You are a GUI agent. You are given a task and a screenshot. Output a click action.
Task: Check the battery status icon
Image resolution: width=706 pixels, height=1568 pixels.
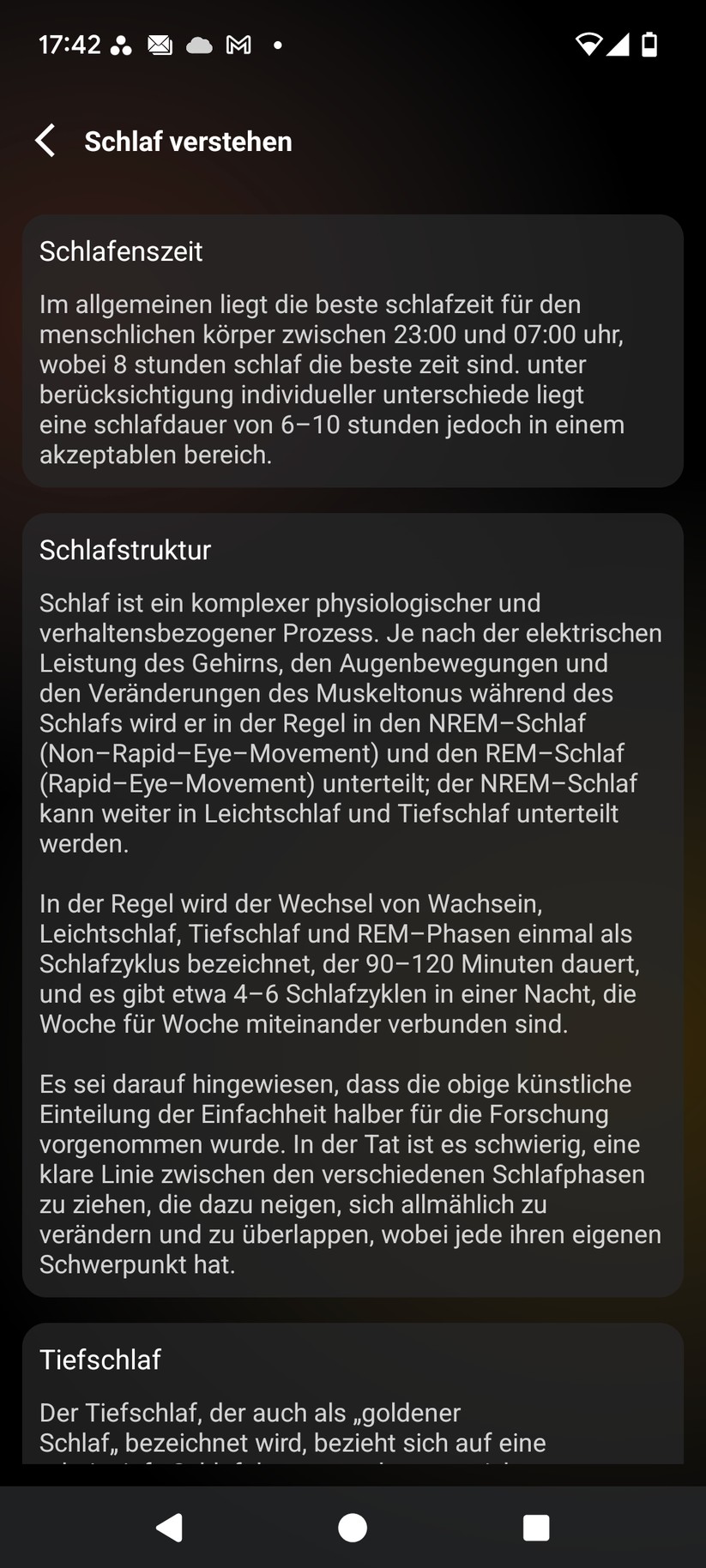649,43
